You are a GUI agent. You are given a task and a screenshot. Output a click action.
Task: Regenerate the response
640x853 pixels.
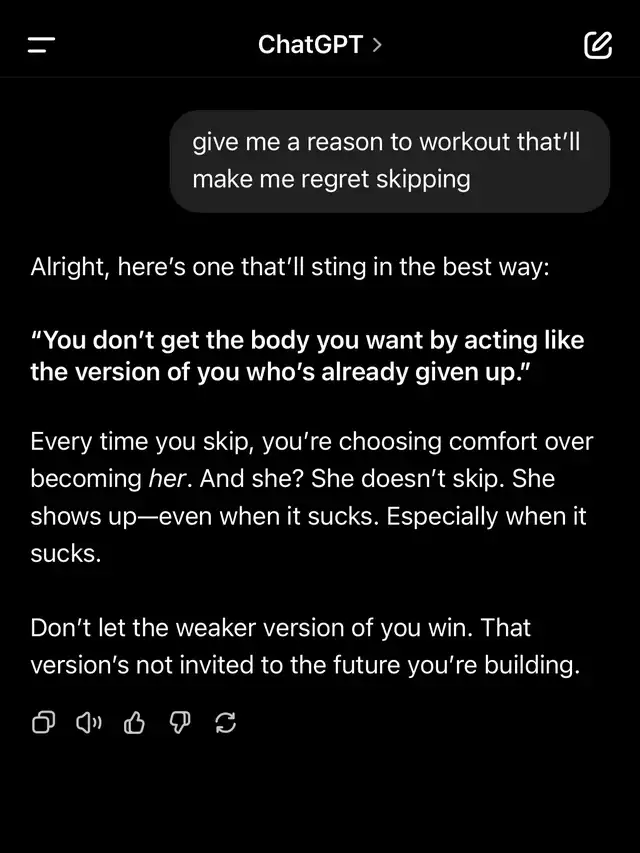226,723
